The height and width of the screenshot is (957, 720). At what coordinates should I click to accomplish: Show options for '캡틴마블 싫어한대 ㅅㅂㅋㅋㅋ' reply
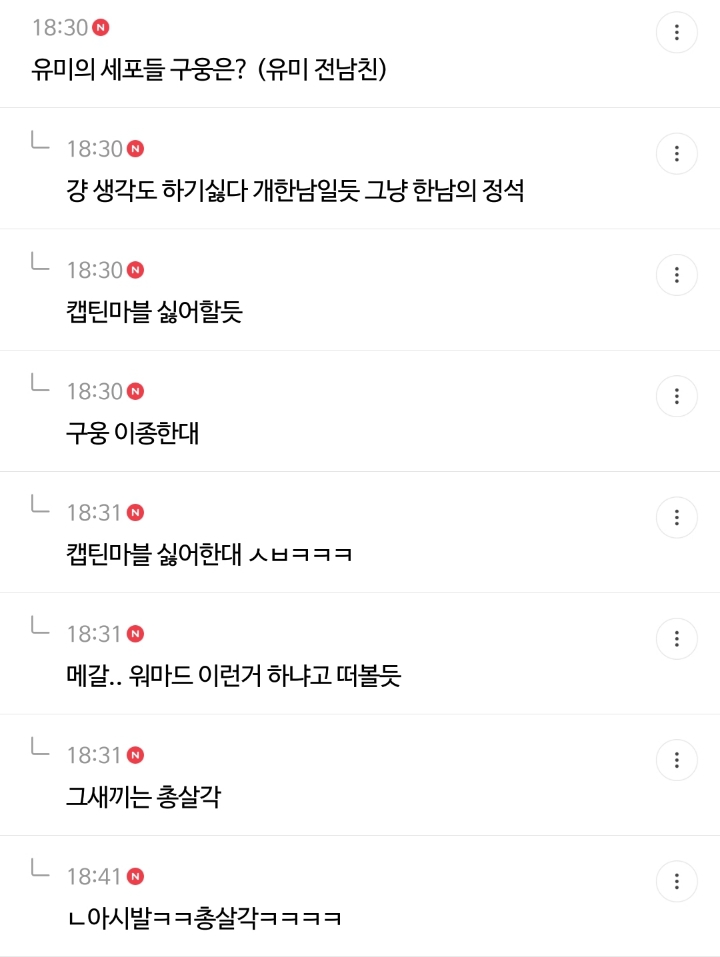click(677, 518)
